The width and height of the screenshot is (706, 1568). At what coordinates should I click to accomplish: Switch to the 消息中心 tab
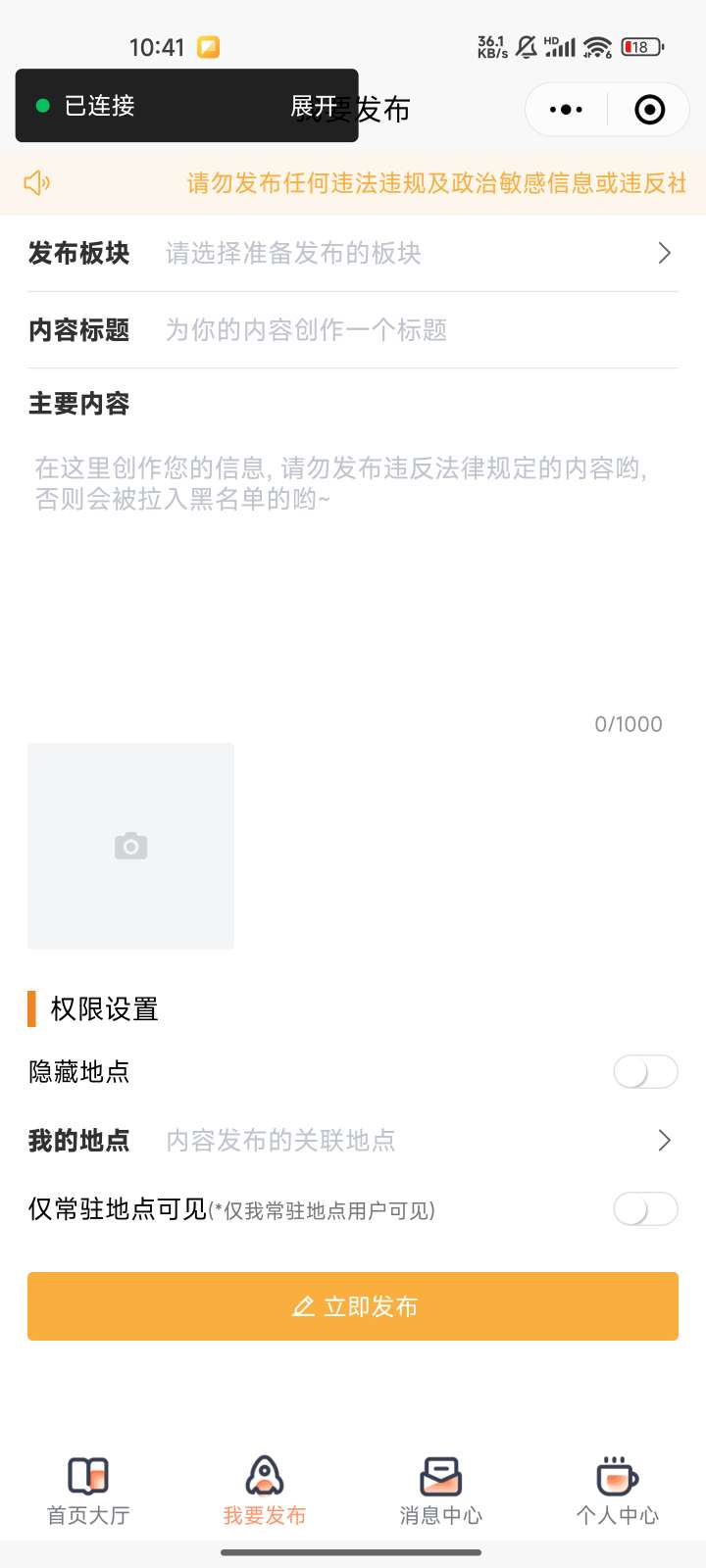point(440,1490)
